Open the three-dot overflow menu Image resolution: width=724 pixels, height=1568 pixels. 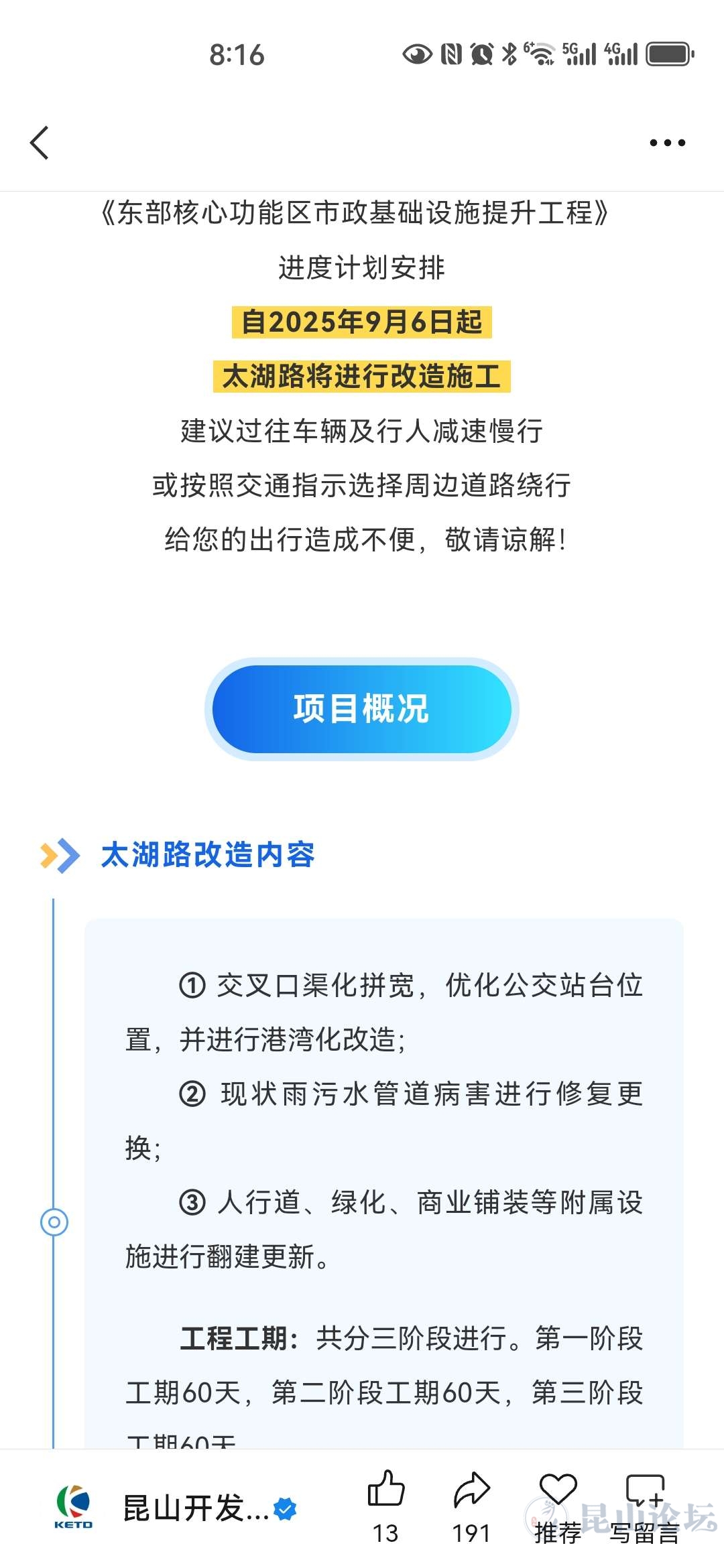point(667,143)
